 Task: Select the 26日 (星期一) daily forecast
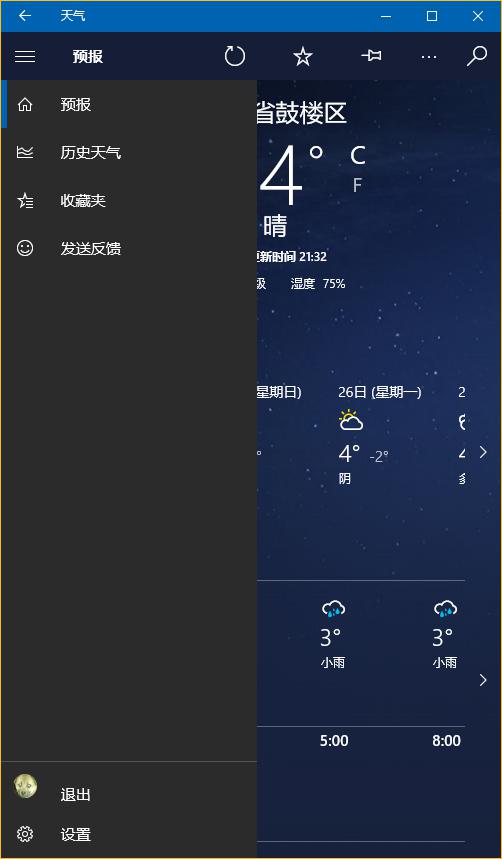pos(380,435)
